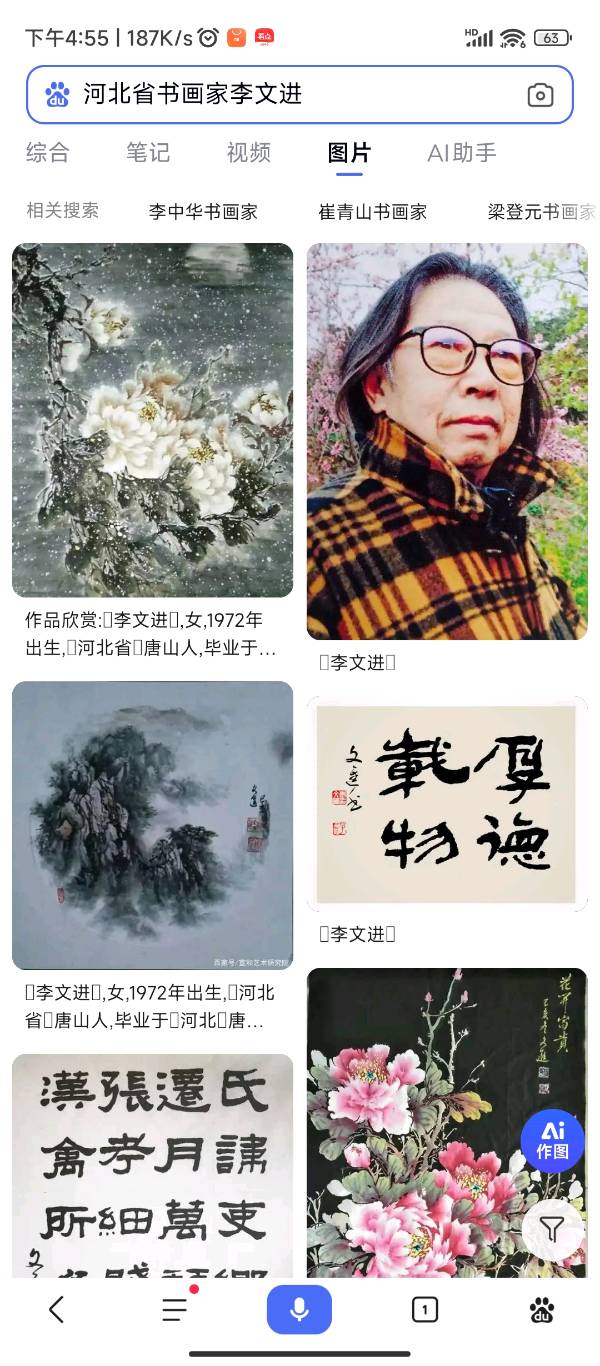Open camera image search

click(540, 95)
